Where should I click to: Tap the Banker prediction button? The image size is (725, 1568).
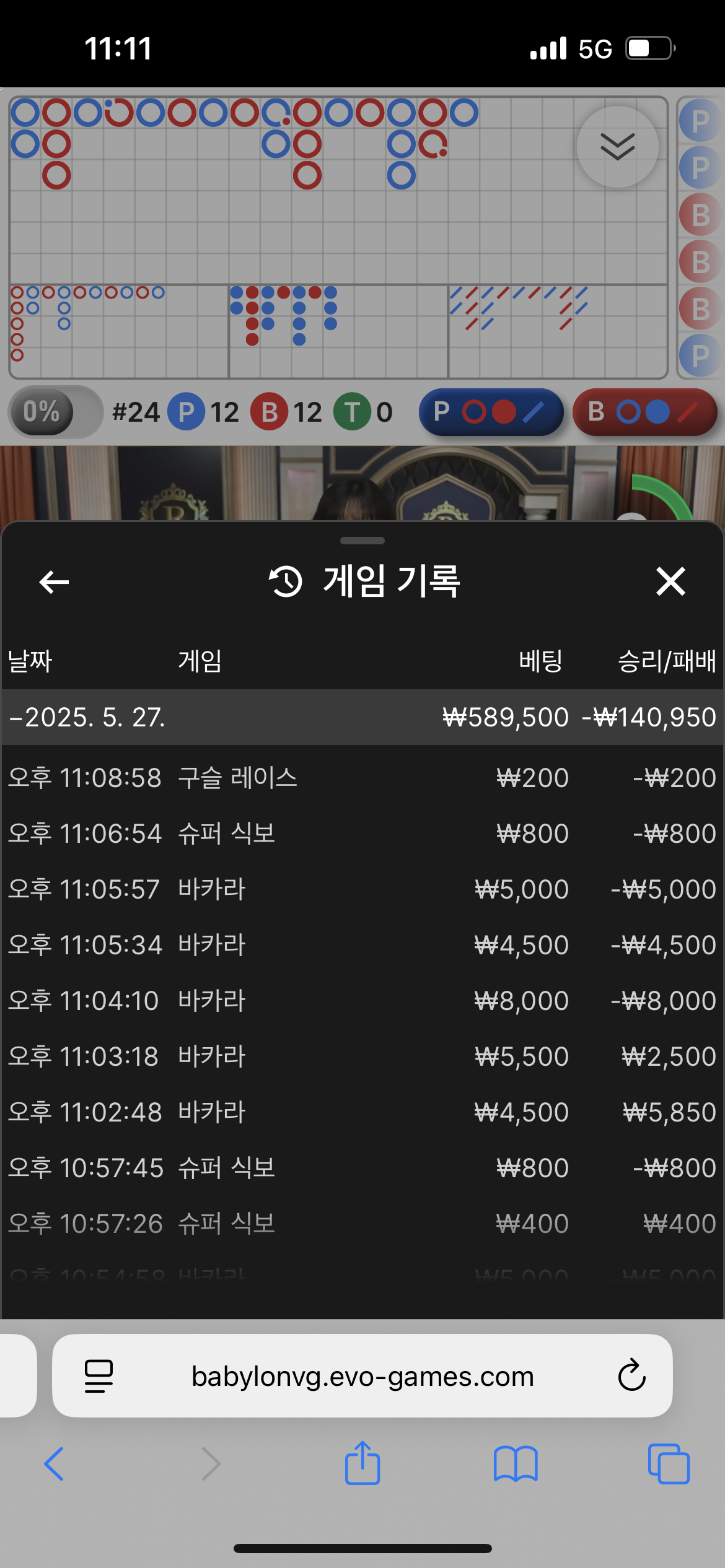(644, 412)
